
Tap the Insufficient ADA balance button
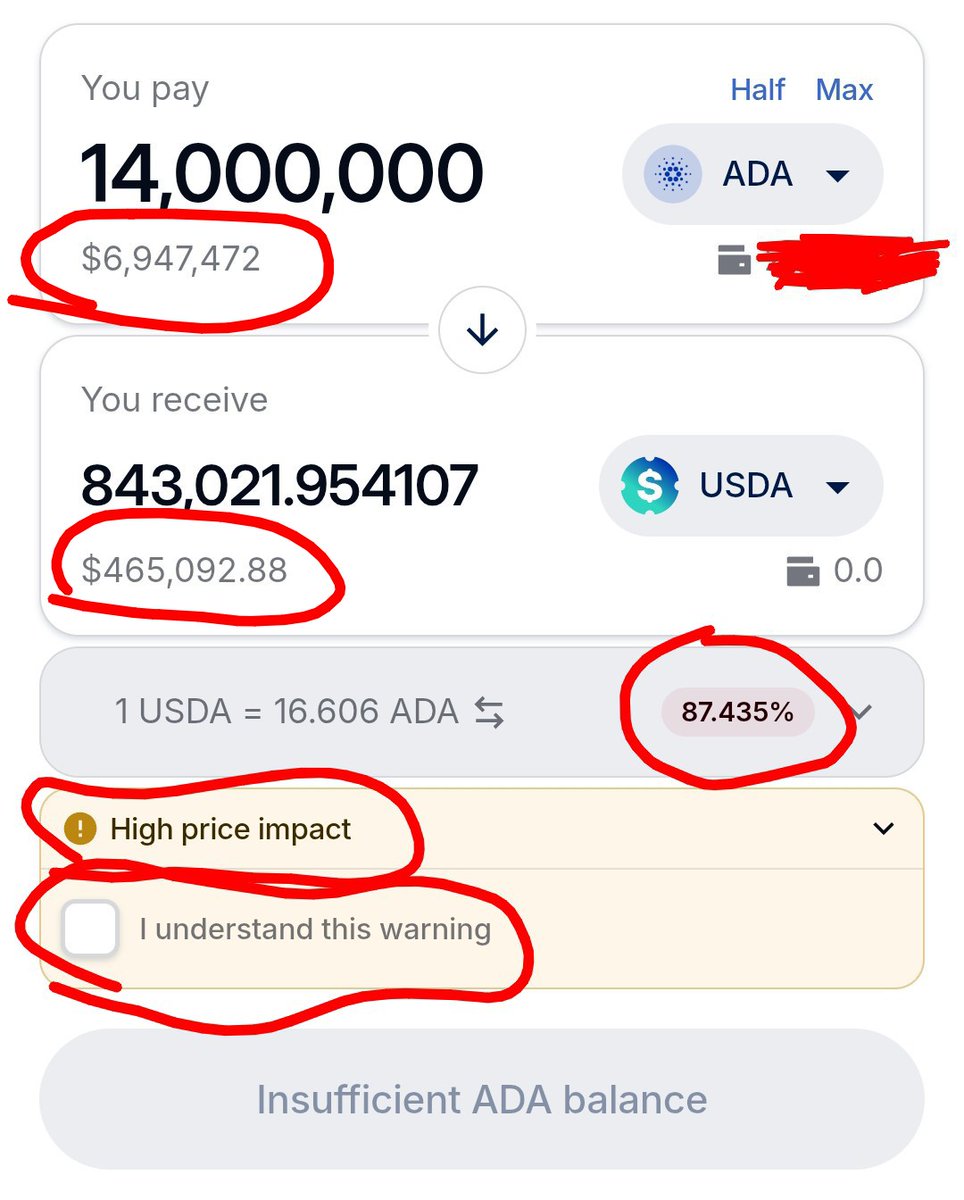[x=482, y=1099]
